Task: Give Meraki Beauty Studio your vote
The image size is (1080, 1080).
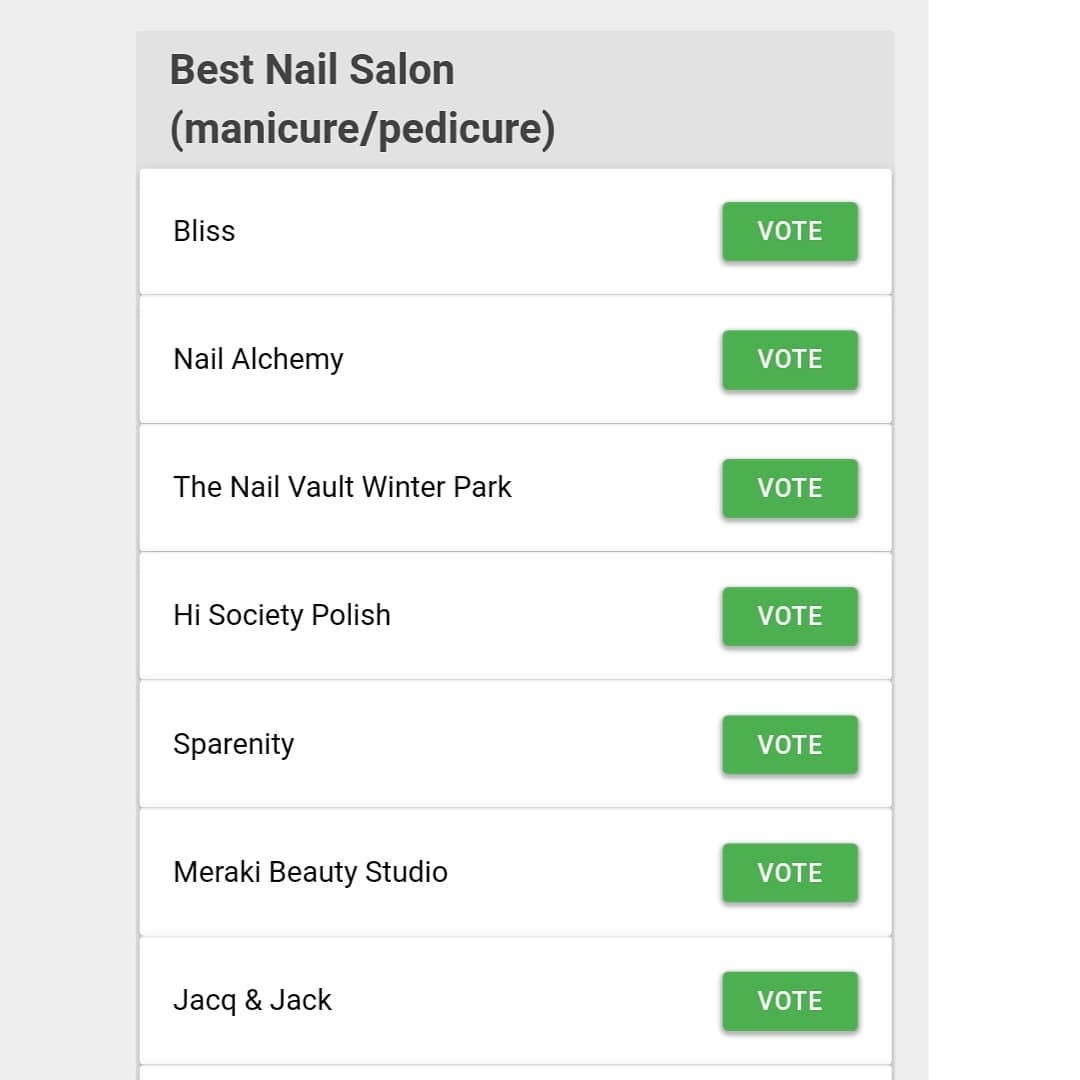Action: click(789, 872)
